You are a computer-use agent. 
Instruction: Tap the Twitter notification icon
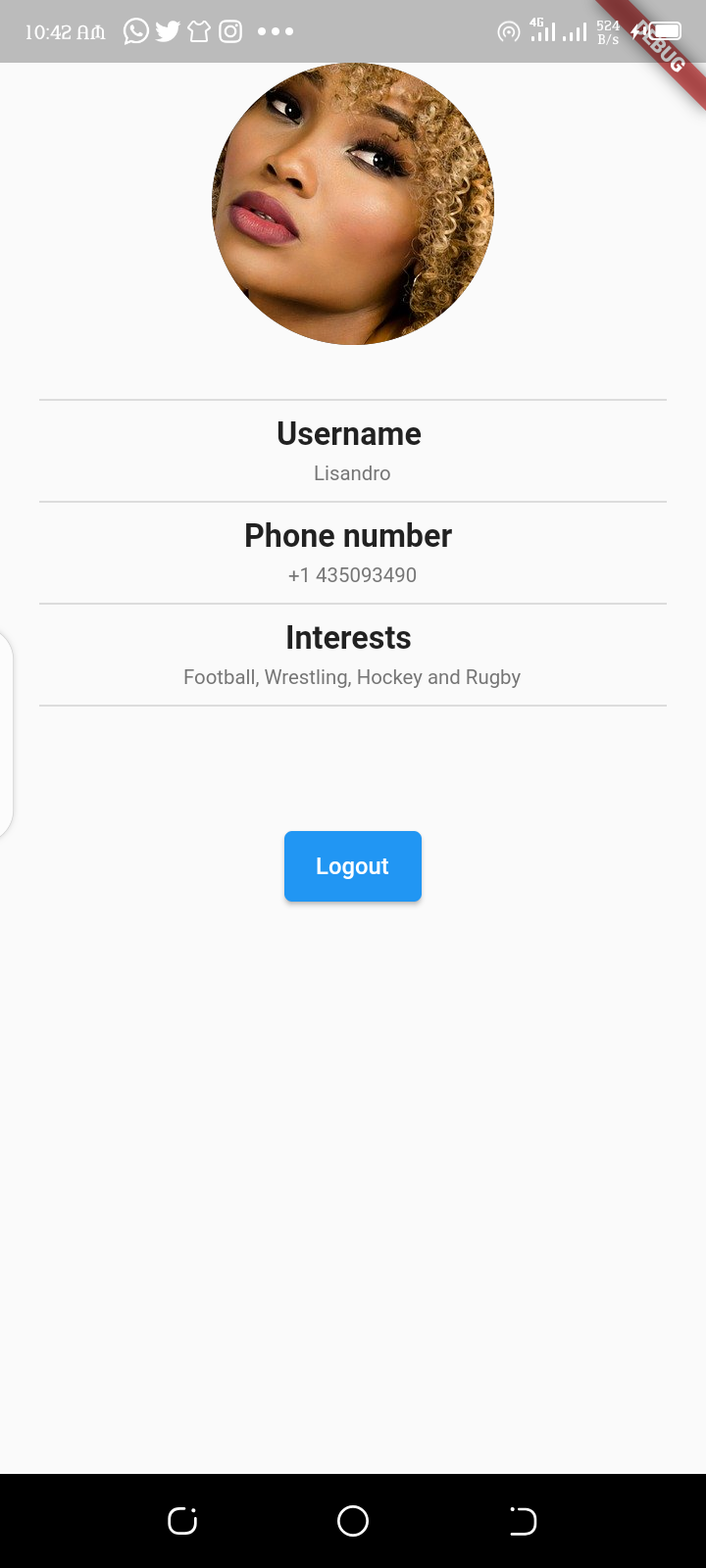(167, 30)
